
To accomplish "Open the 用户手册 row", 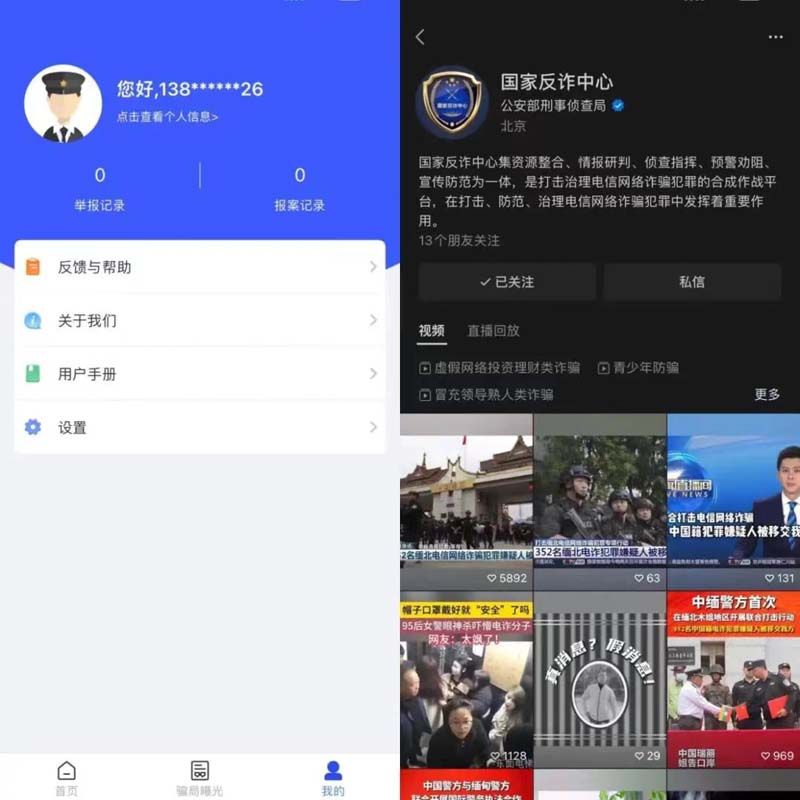I will [x=200, y=374].
